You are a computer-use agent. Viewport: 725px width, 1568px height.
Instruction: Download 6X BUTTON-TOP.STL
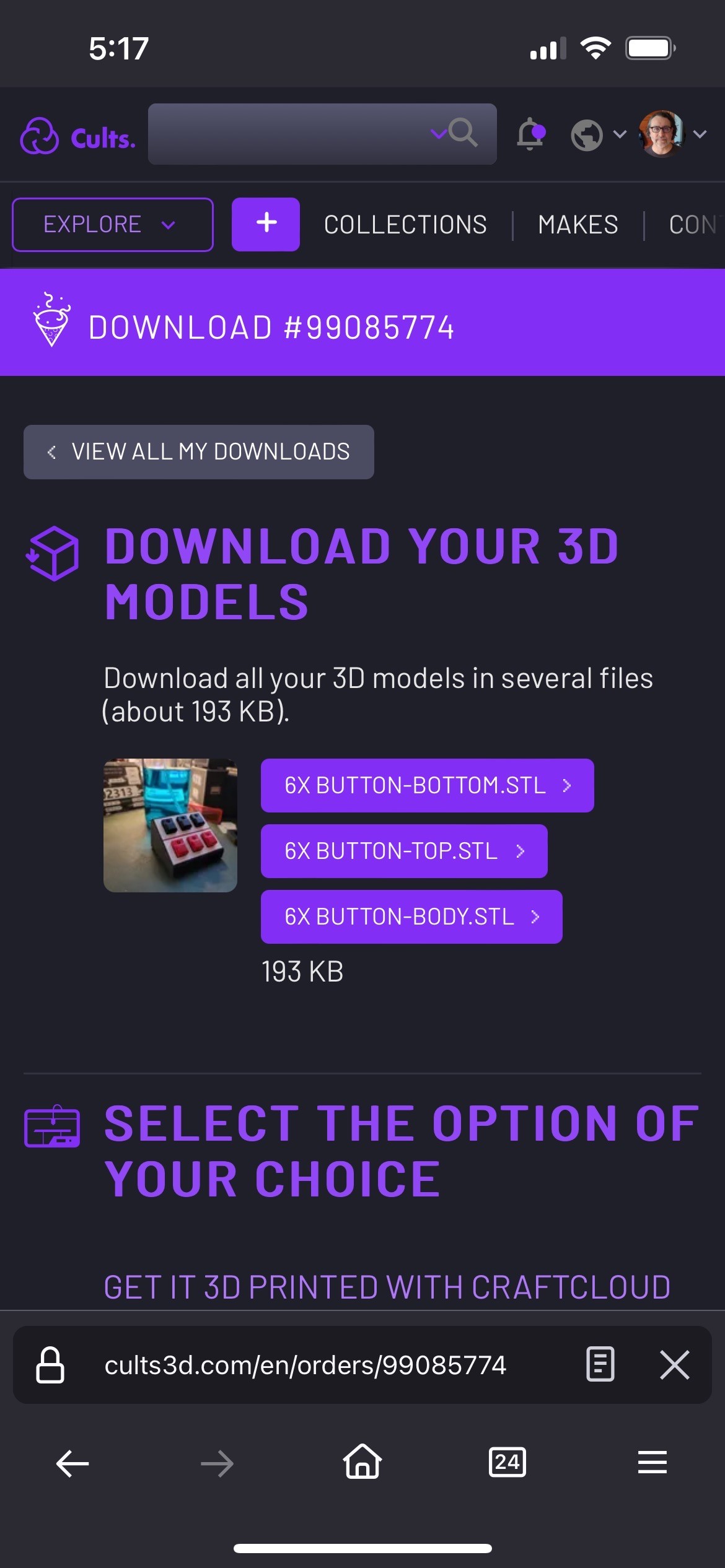403,851
